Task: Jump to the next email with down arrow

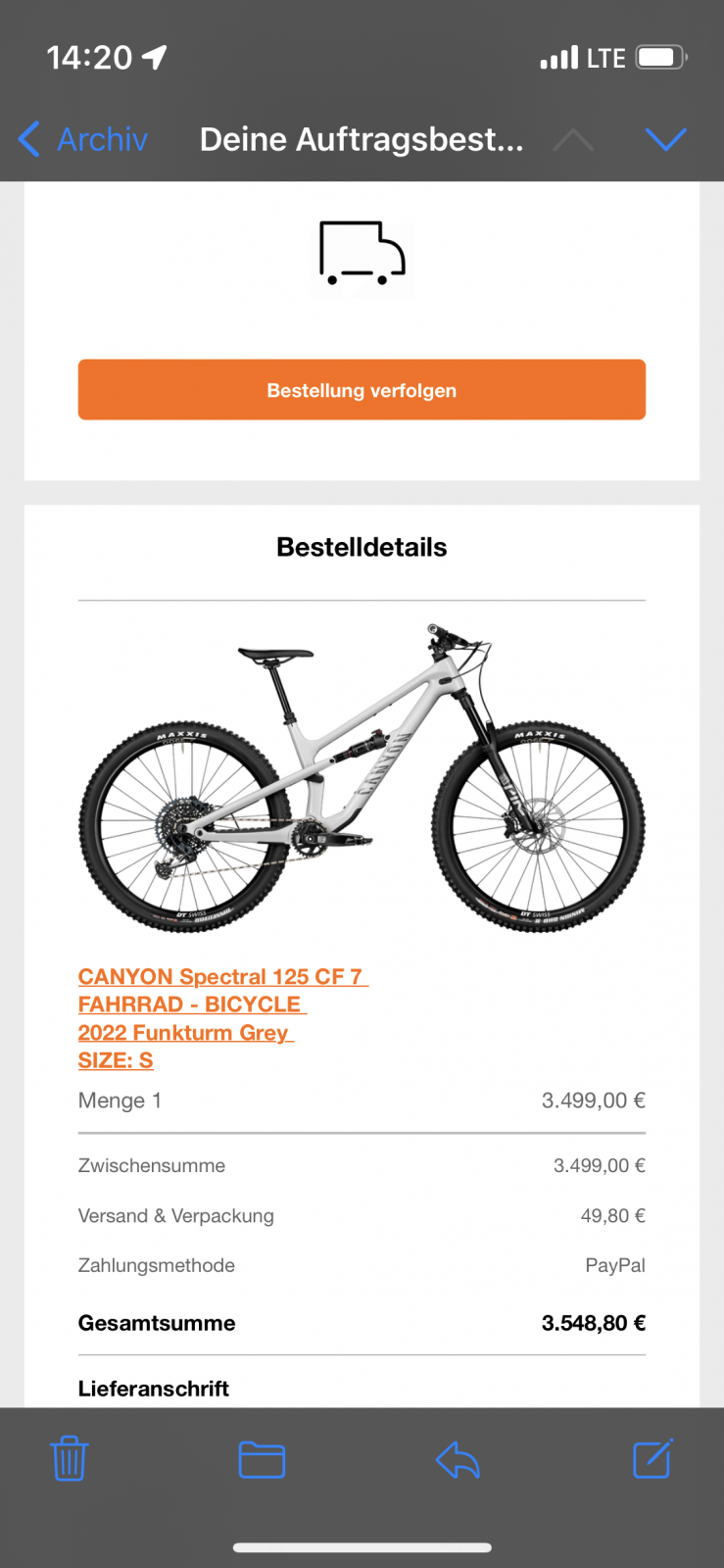Action: (665, 140)
